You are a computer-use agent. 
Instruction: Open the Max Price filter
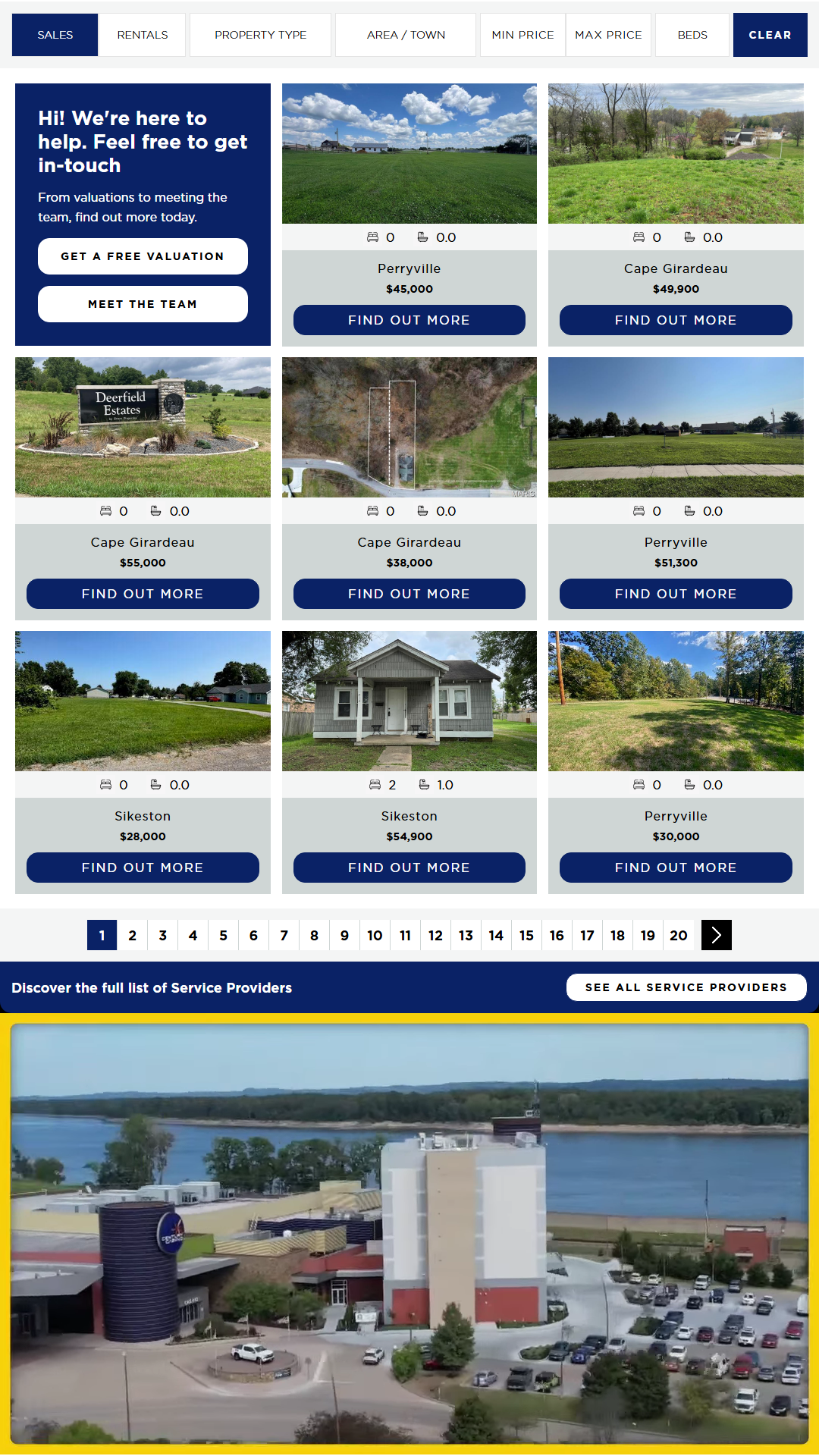click(x=608, y=35)
